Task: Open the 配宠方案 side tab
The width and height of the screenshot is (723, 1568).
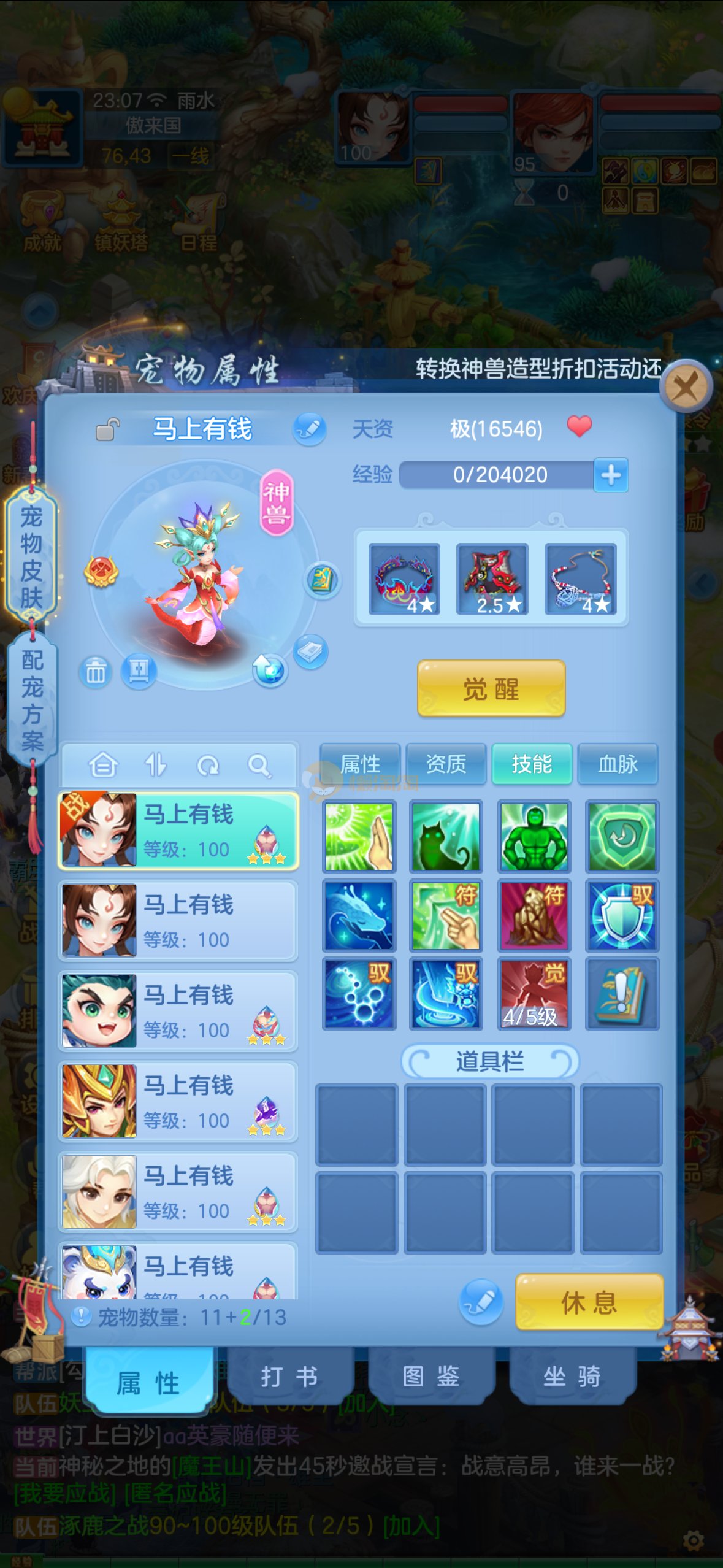Action: click(33, 700)
